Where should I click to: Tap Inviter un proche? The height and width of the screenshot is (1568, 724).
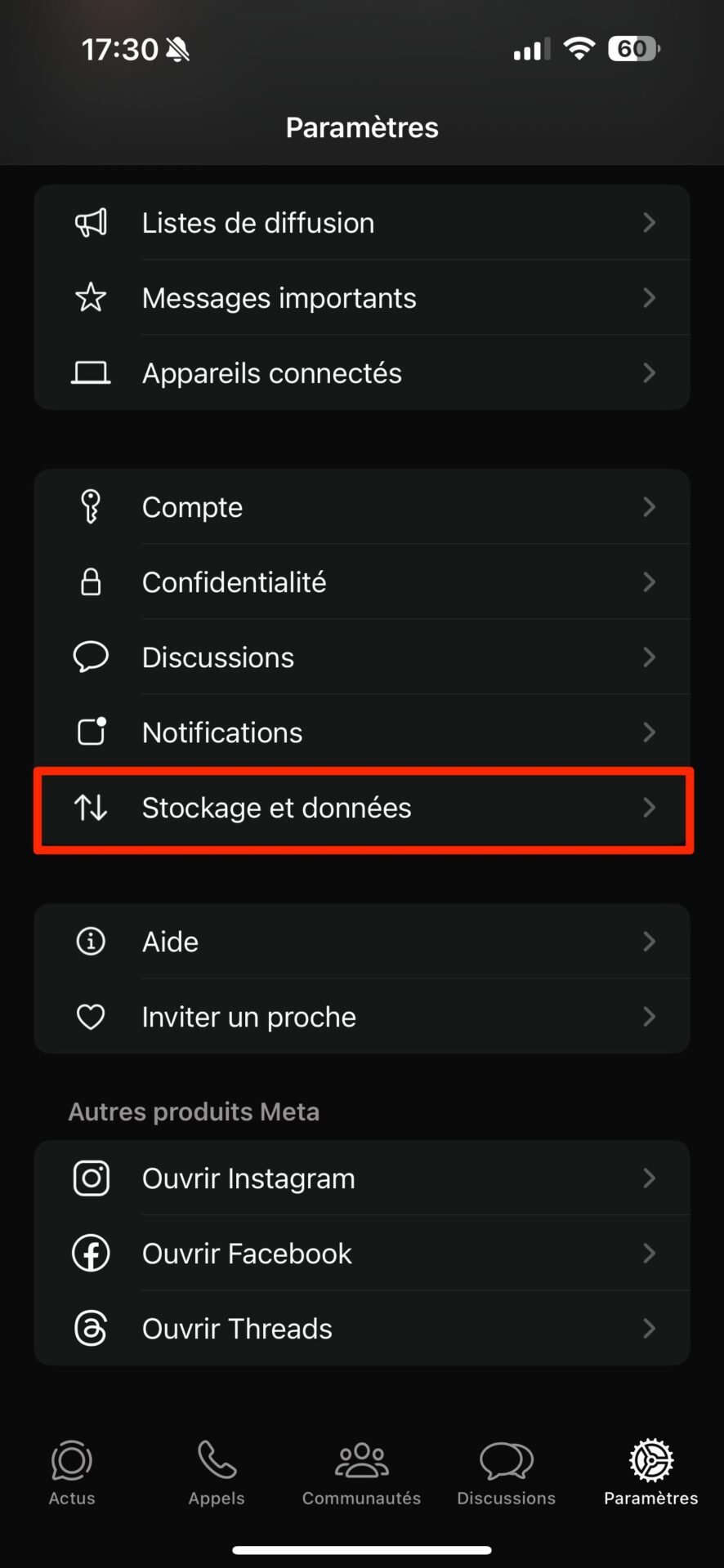(x=362, y=1017)
